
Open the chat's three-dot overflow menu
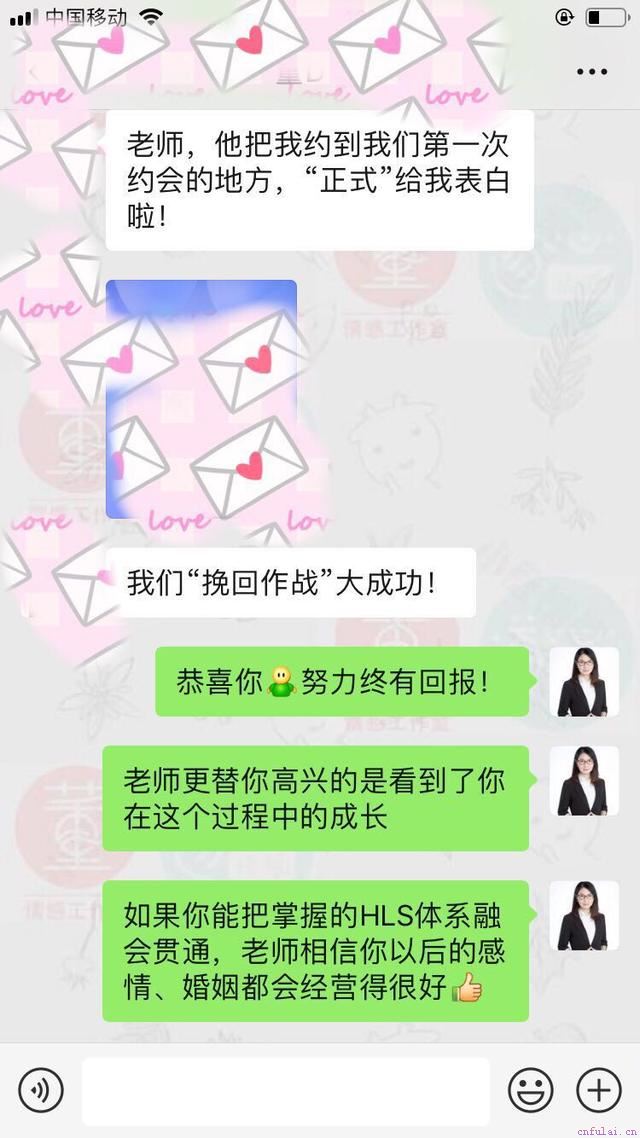click(592, 72)
